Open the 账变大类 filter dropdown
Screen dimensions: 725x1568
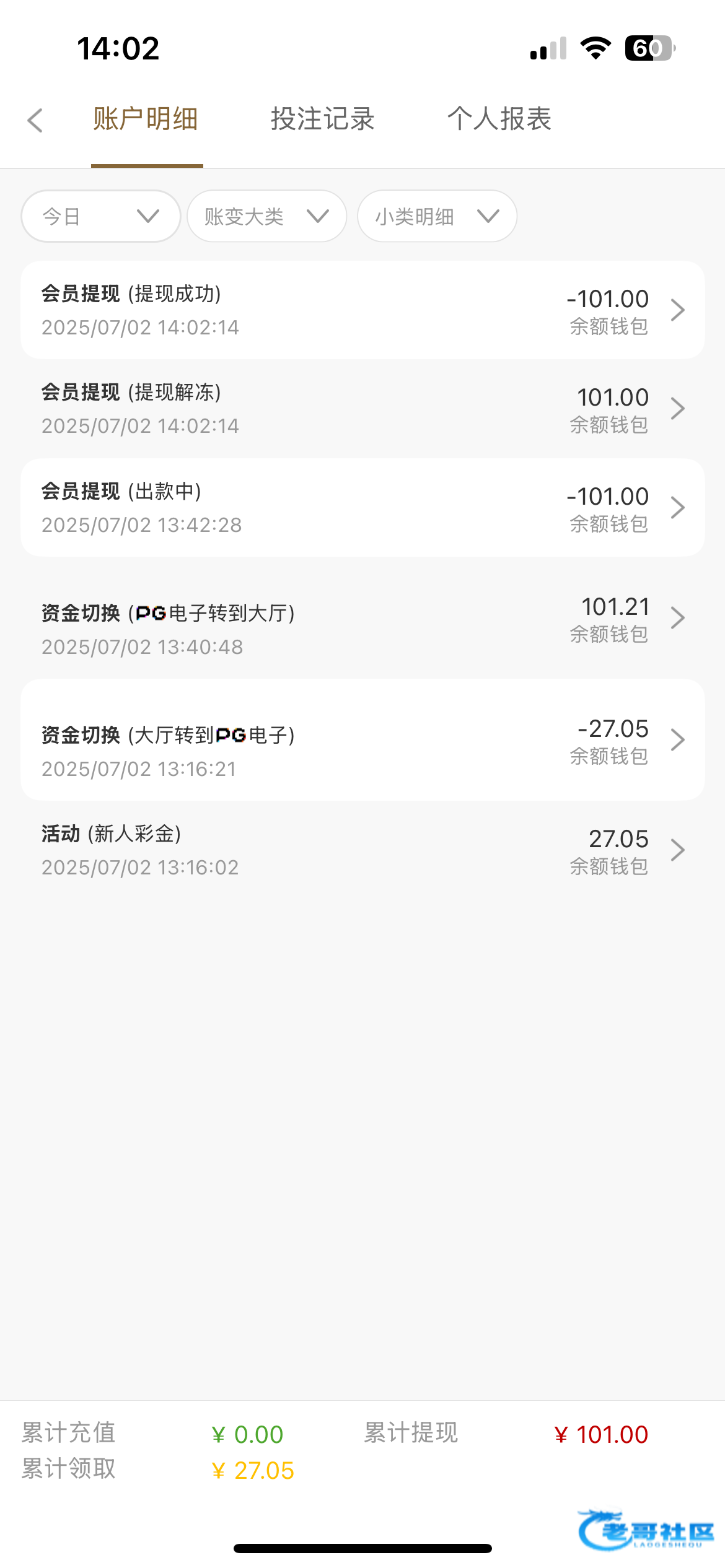coord(266,216)
